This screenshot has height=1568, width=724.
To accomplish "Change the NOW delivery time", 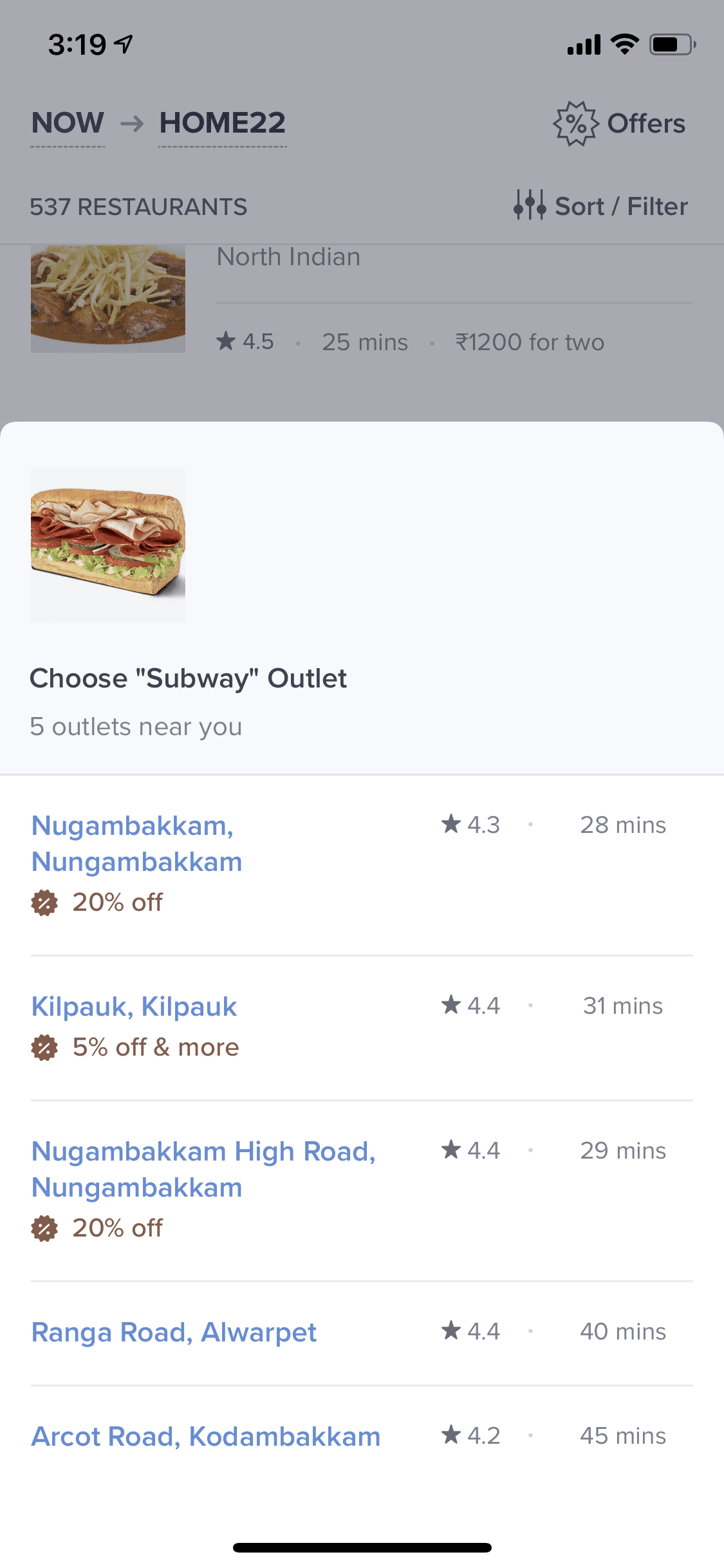I will pos(68,124).
